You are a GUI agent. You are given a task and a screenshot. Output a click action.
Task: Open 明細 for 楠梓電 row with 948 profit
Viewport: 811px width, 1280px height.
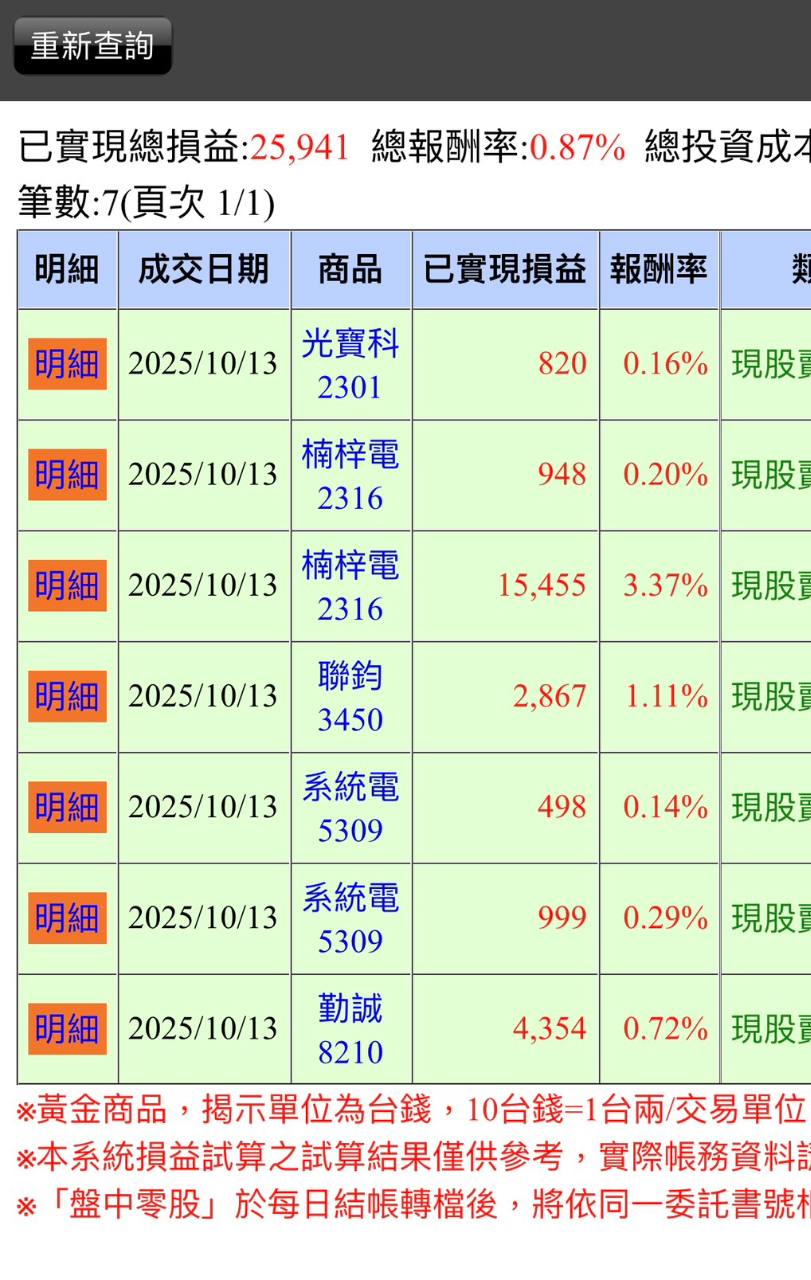point(67,476)
